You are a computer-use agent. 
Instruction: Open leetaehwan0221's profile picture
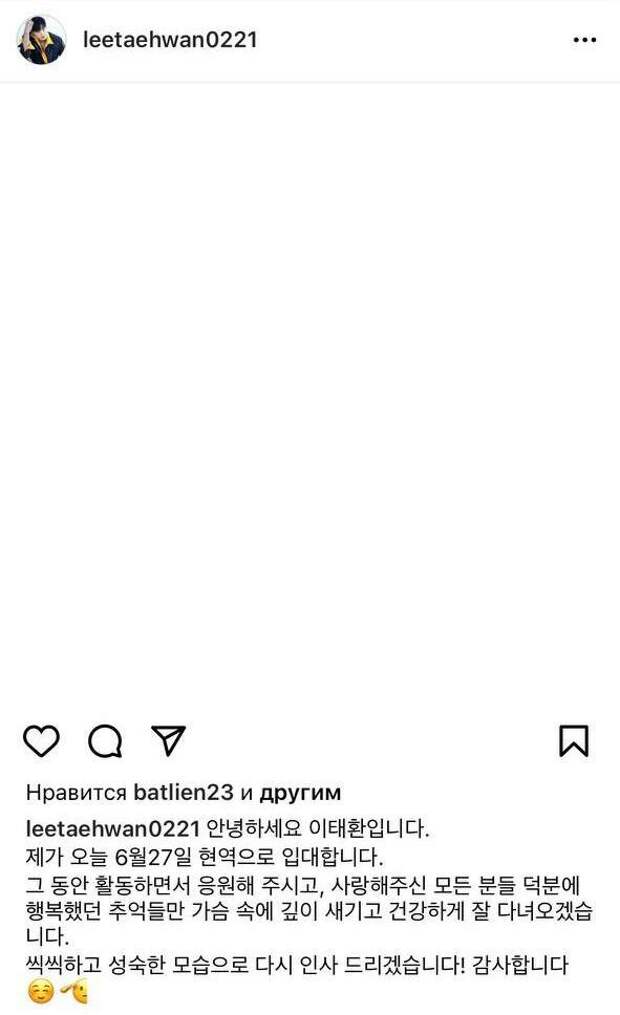(x=41, y=41)
